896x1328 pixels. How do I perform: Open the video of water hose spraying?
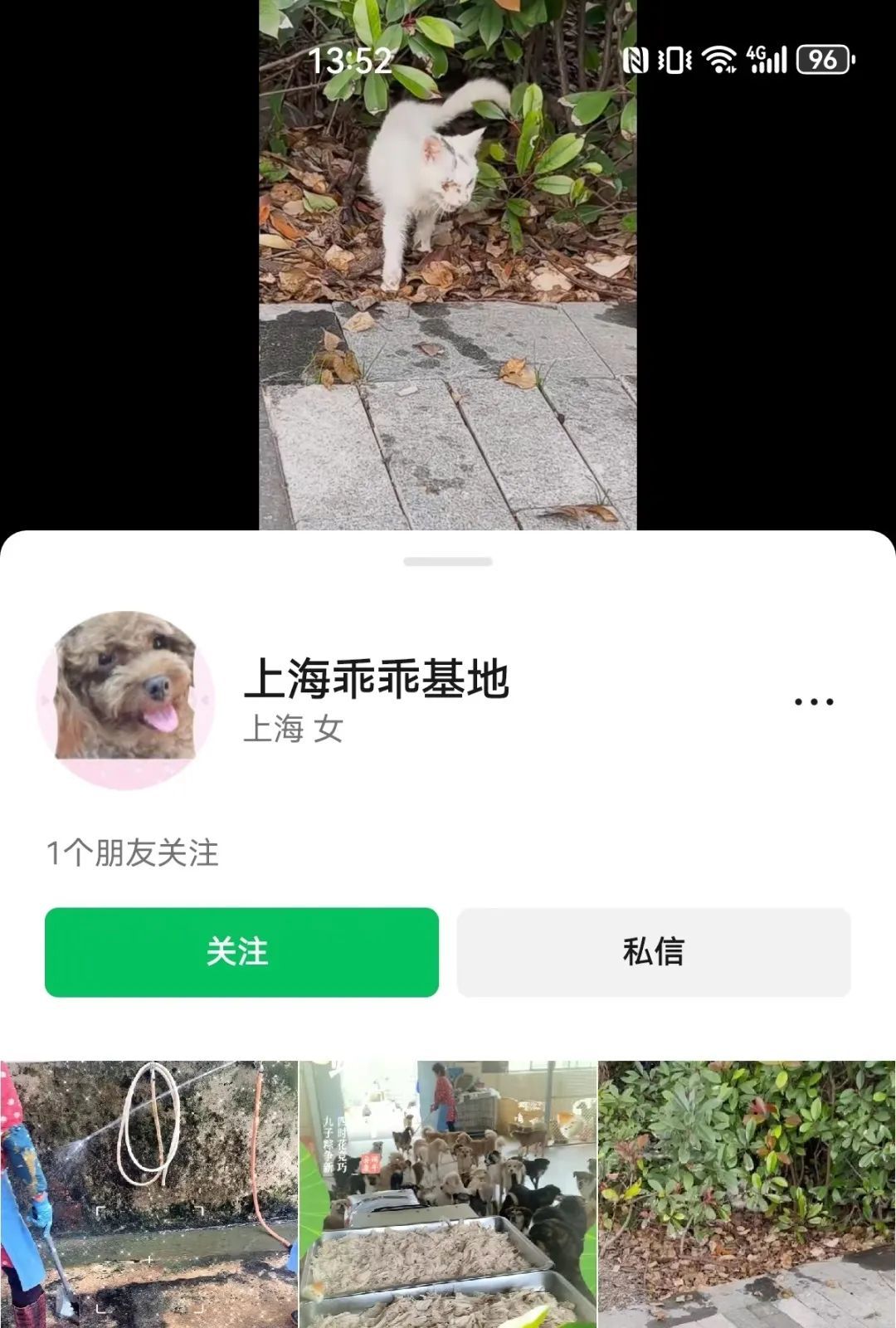coord(149,1194)
